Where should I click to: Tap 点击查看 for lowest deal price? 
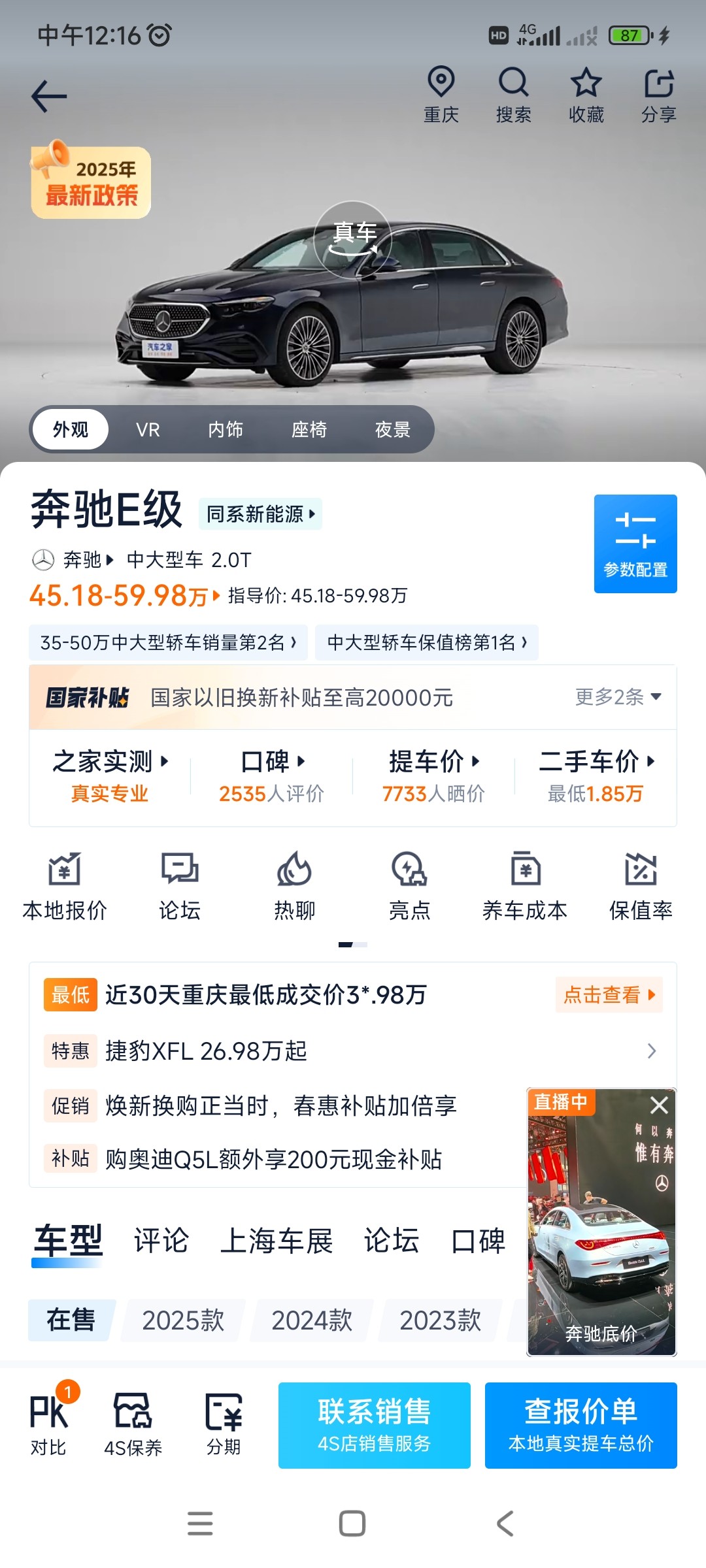(609, 994)
